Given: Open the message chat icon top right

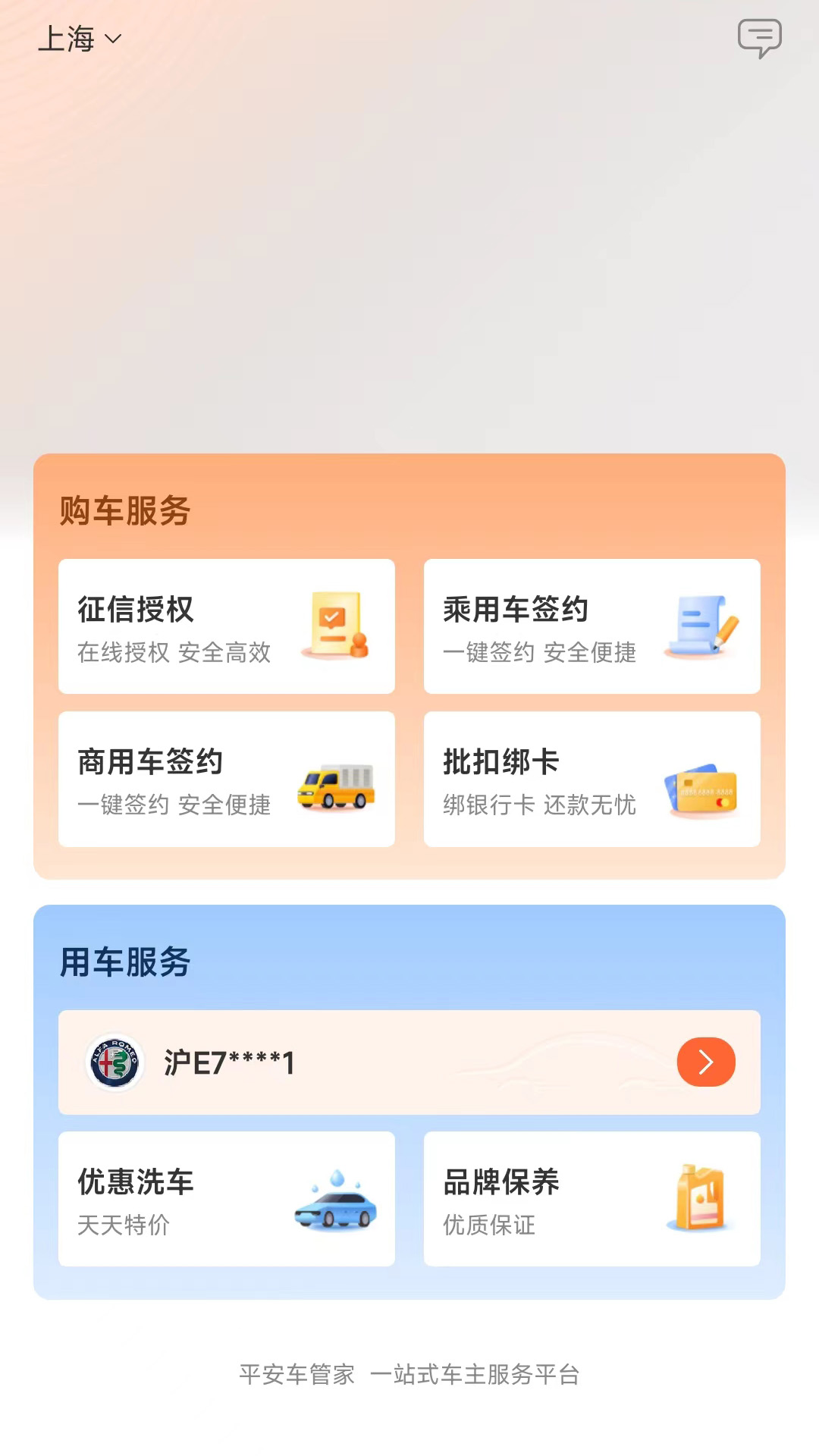Looking at the screenshot, I should (759, 38).
